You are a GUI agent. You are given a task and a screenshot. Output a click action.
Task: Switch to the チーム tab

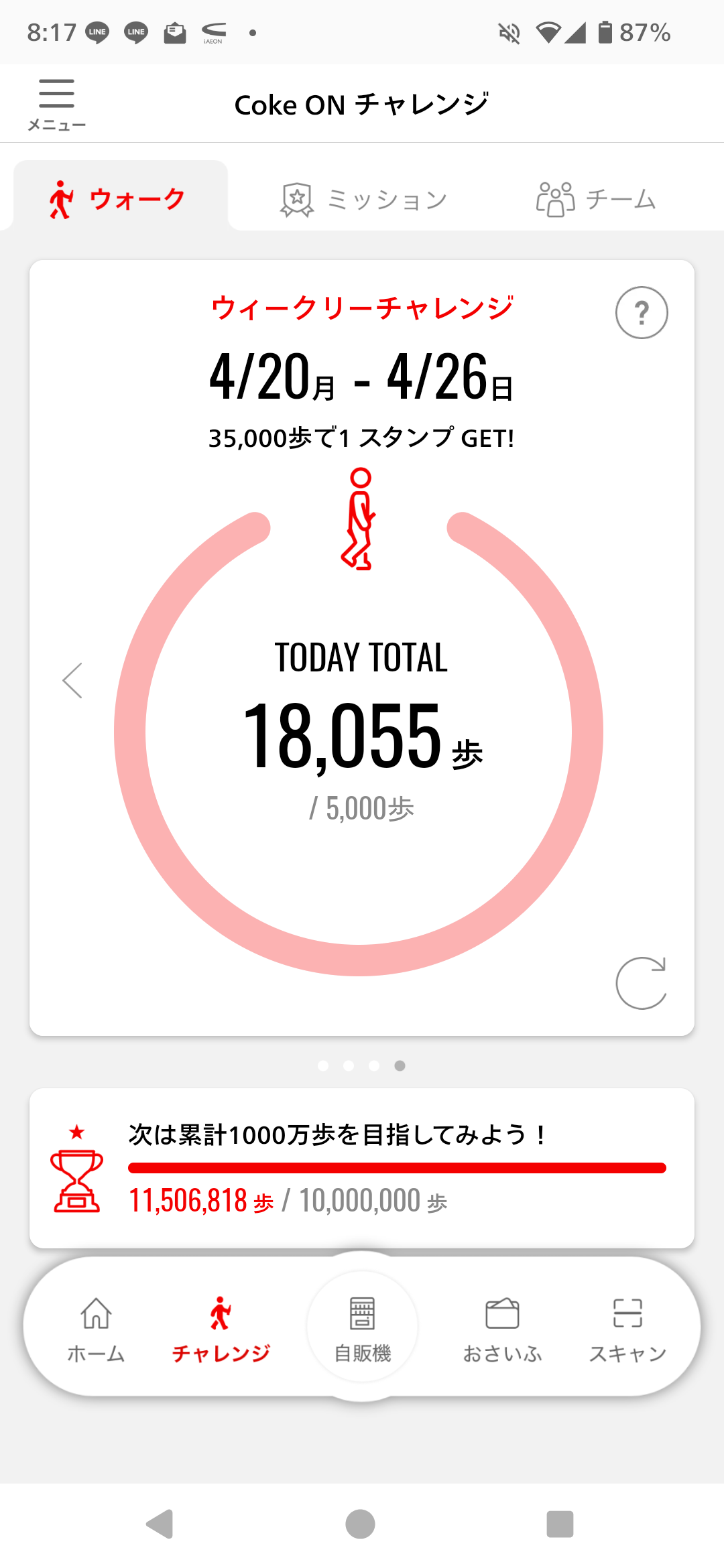tap(595, 200)
